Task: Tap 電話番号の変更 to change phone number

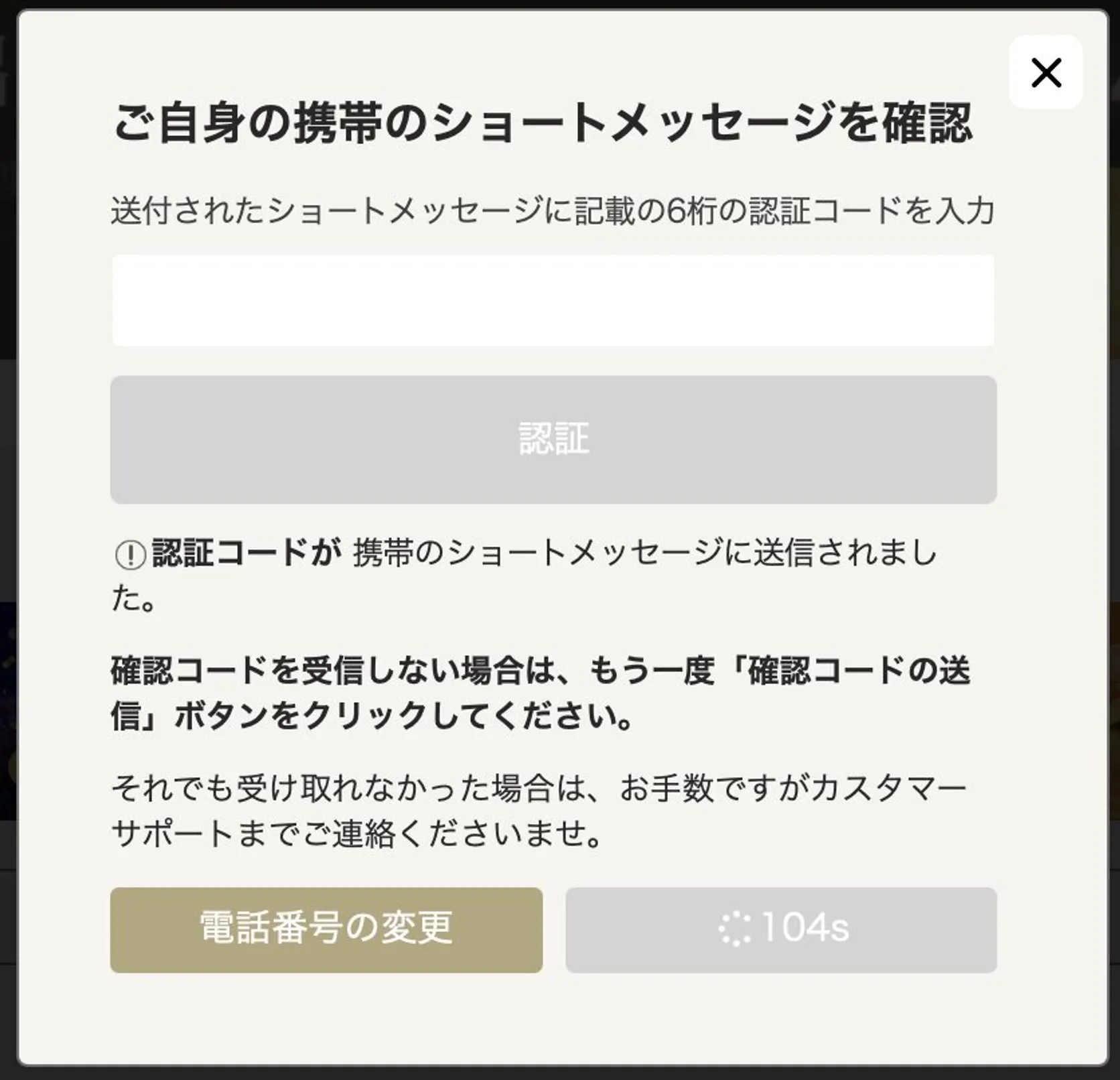Action: coord(326,930)
